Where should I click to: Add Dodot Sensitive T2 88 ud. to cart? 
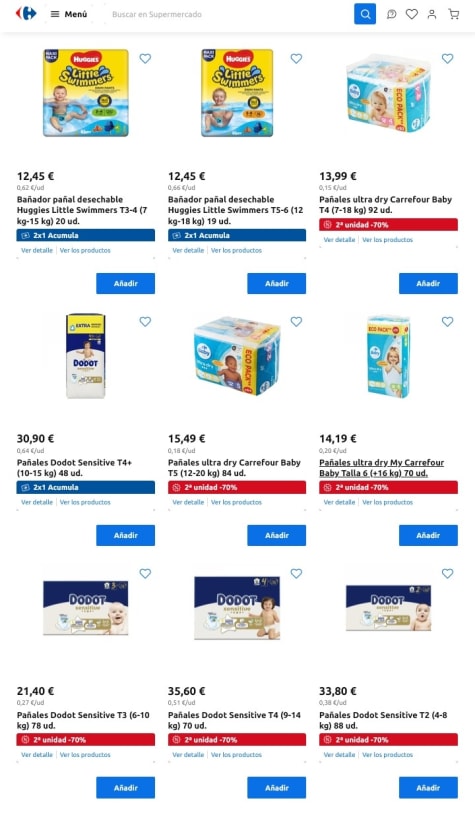click(428, 788)
